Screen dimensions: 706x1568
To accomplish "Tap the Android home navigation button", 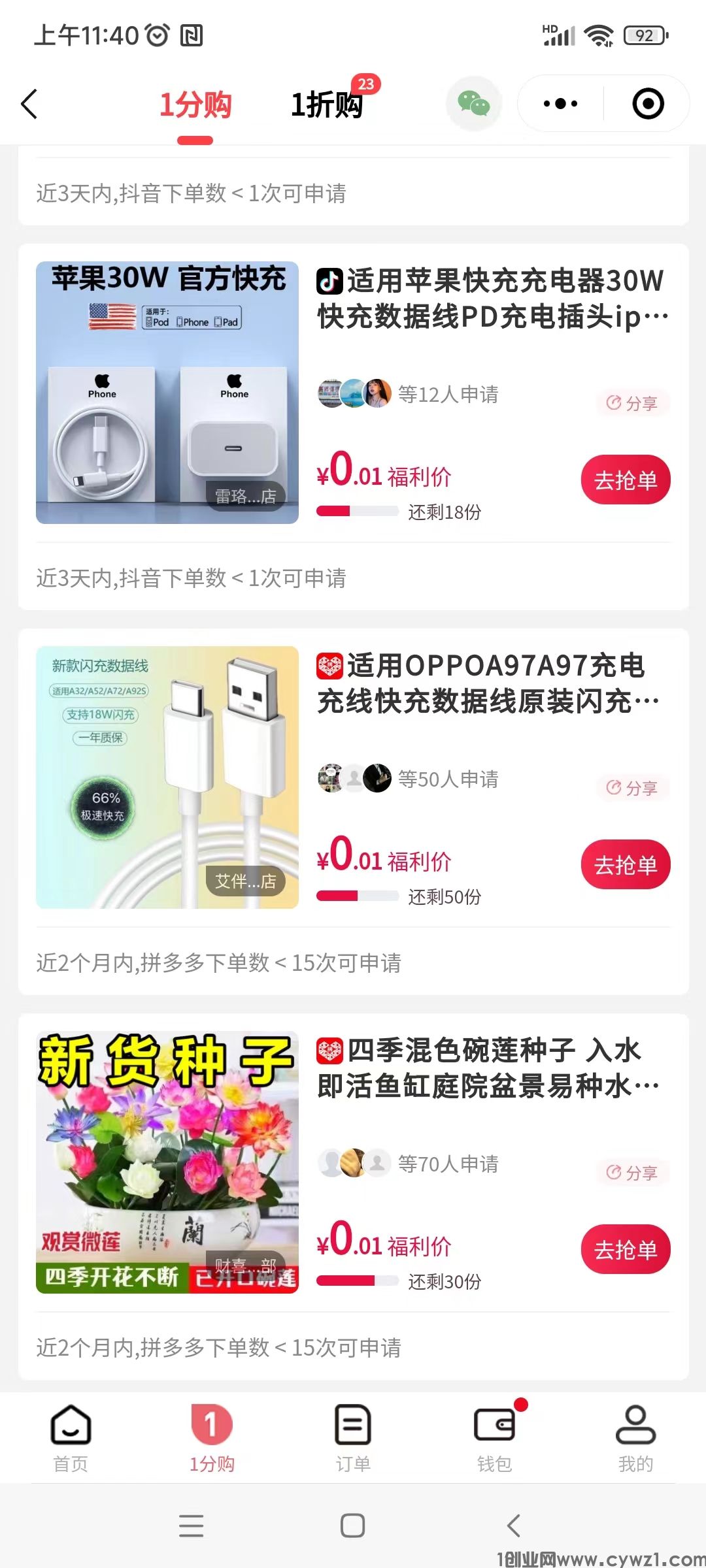I will point(352,1526).
